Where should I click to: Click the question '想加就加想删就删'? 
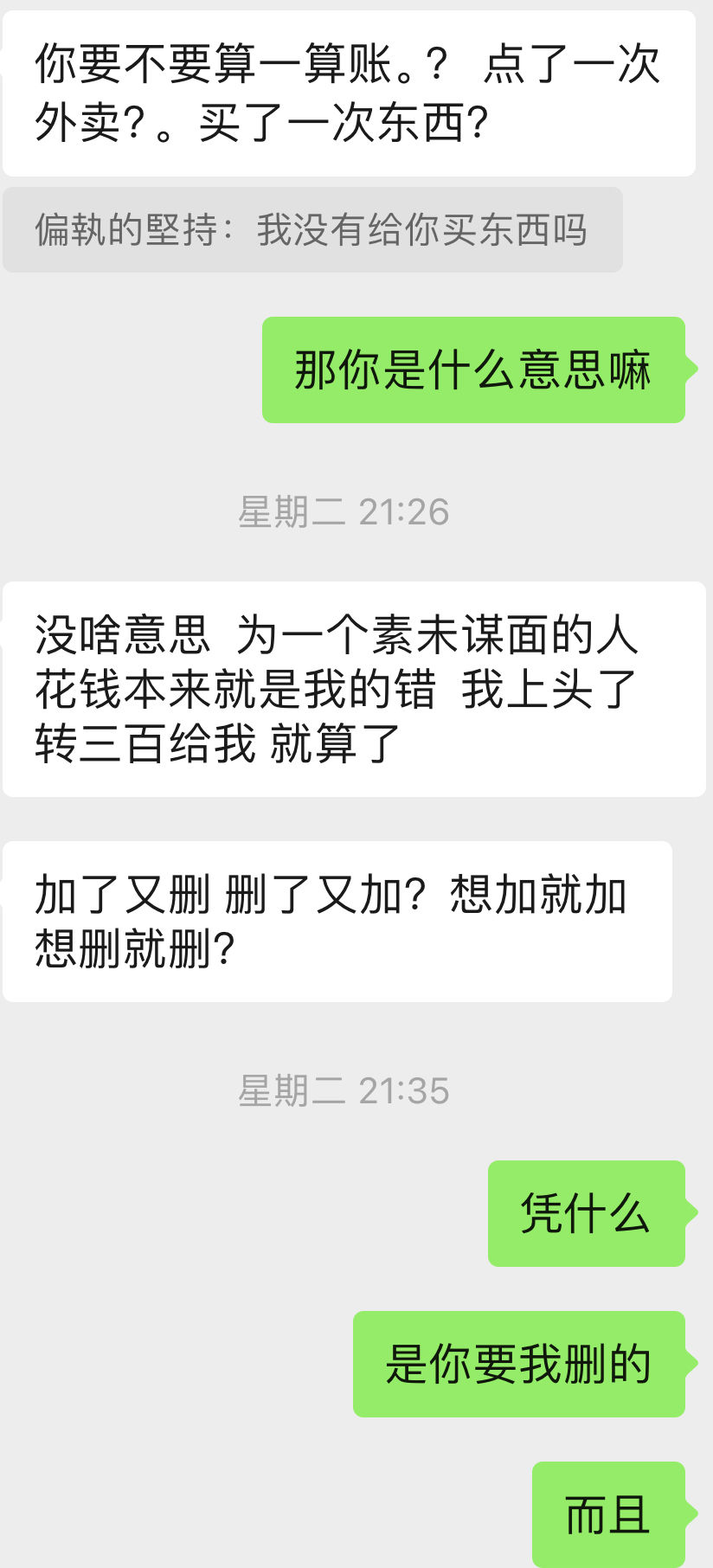point(536,897)
